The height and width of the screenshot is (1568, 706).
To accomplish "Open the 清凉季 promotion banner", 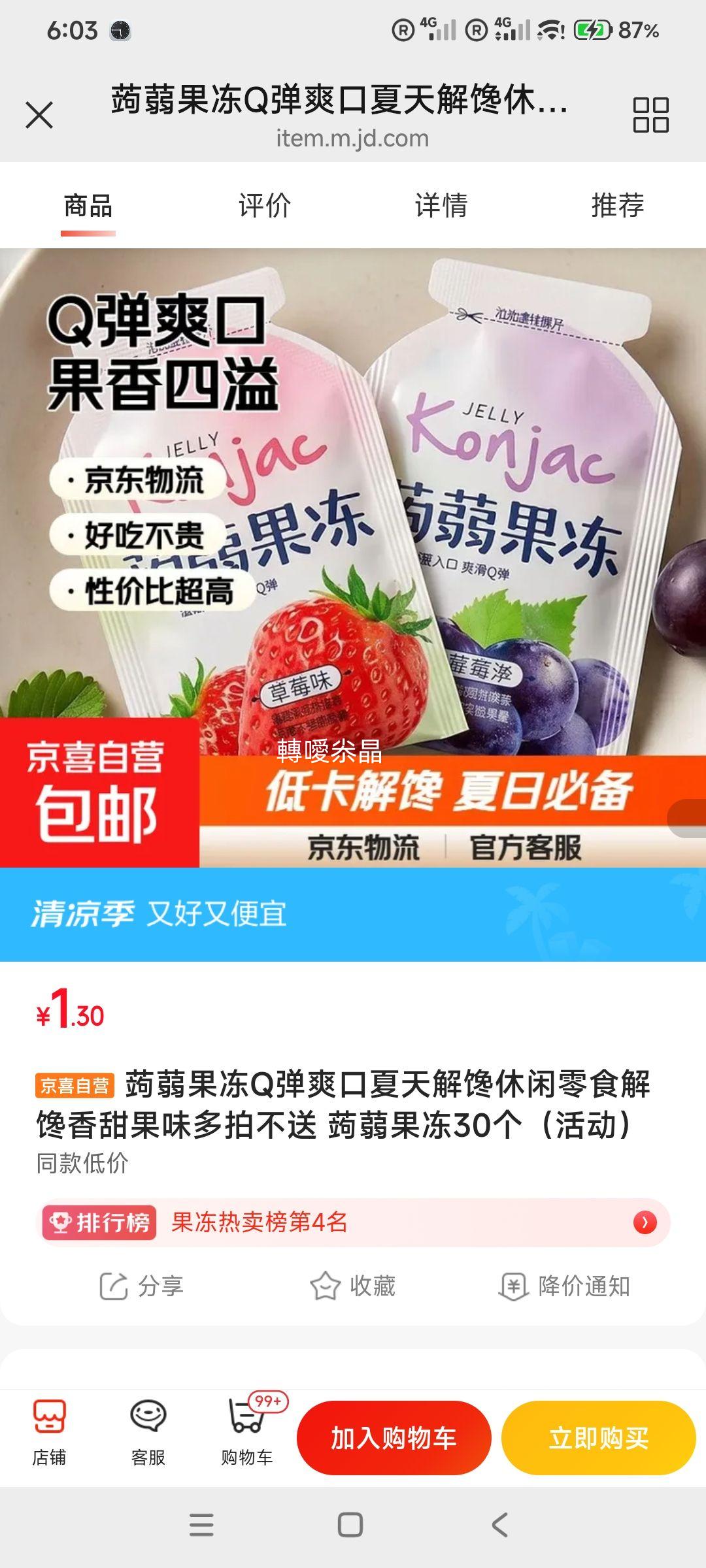I will pyautogui.click(x=353, y=915).
